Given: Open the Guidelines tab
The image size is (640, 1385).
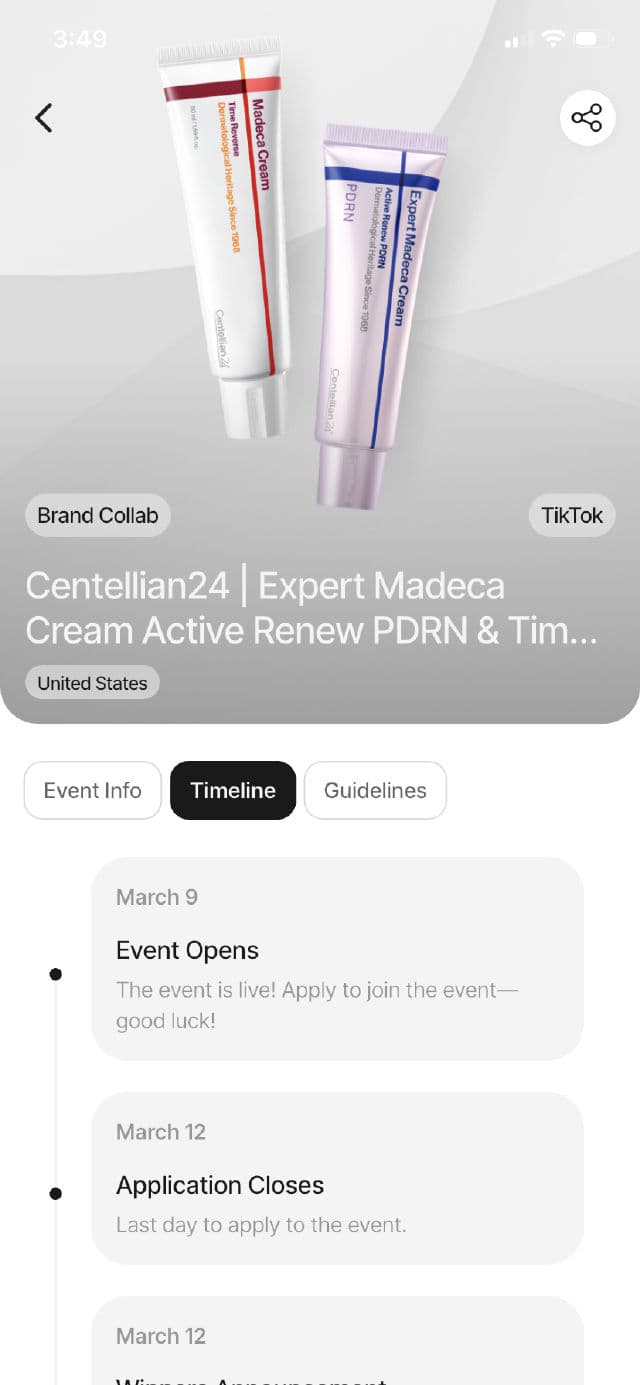Looking at the screenshot, I should coord(375,790).
